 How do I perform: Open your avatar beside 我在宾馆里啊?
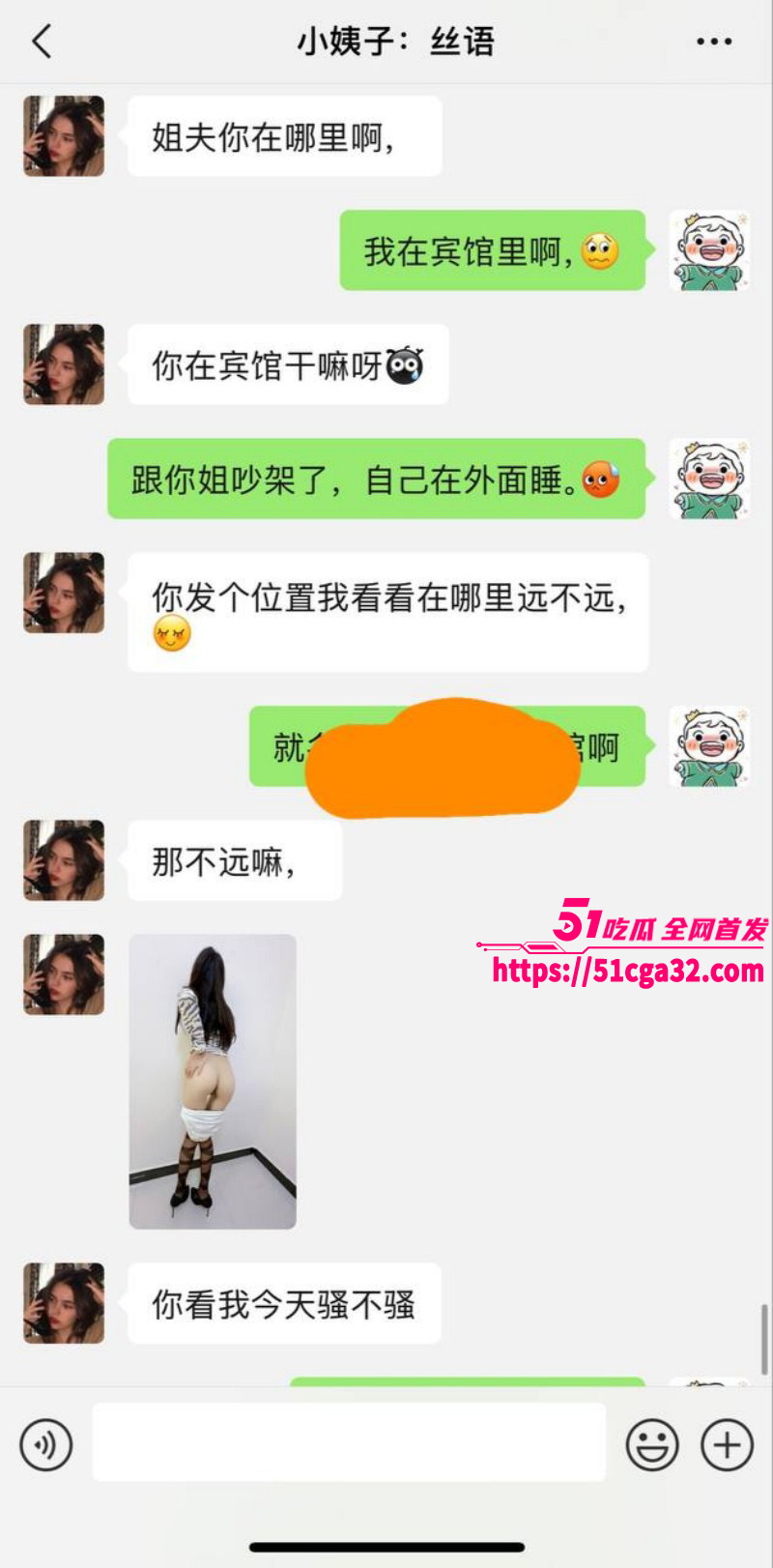point(709,250)
